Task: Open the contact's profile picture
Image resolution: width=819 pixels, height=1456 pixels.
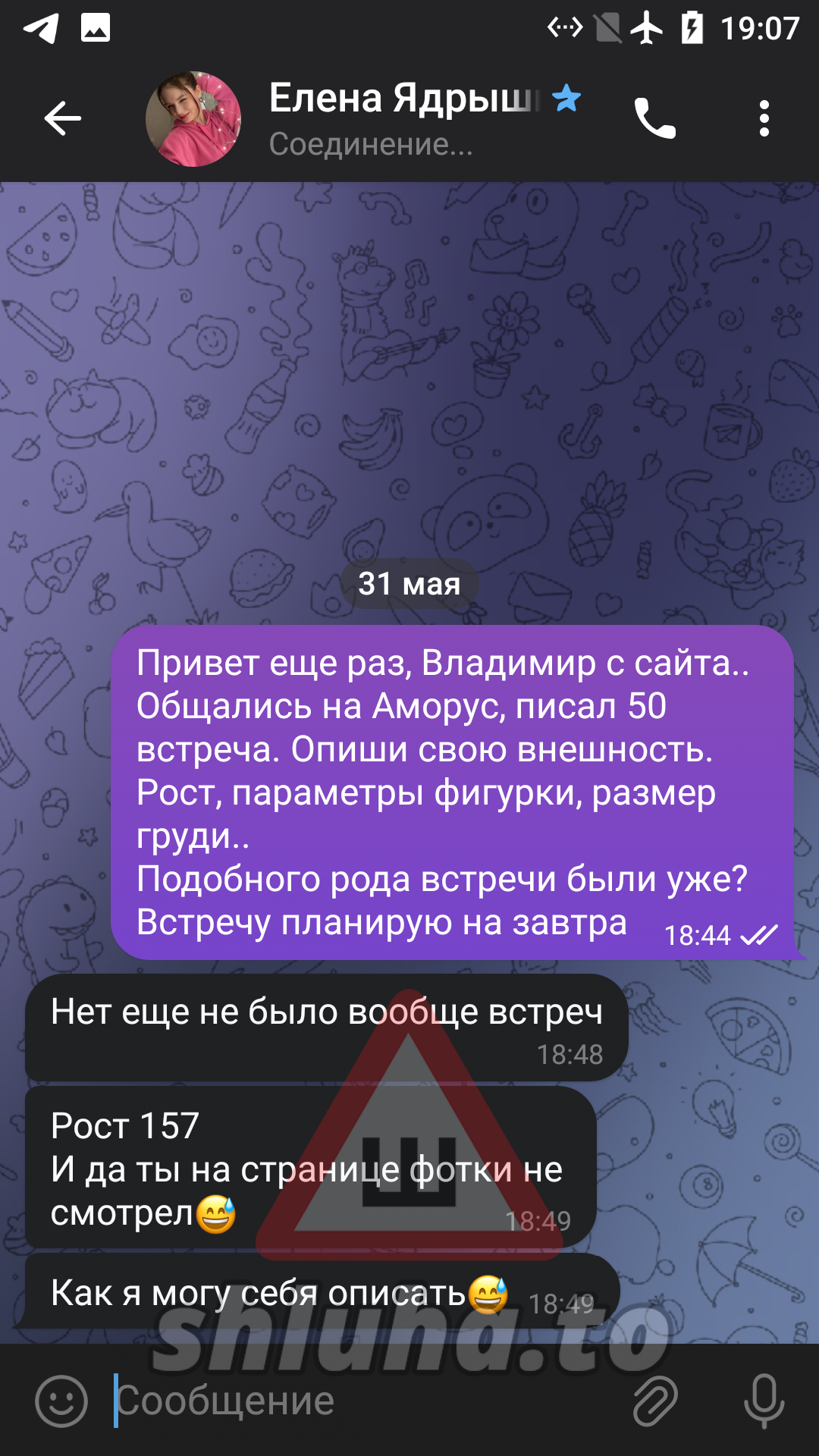Action: pos(193,119)
